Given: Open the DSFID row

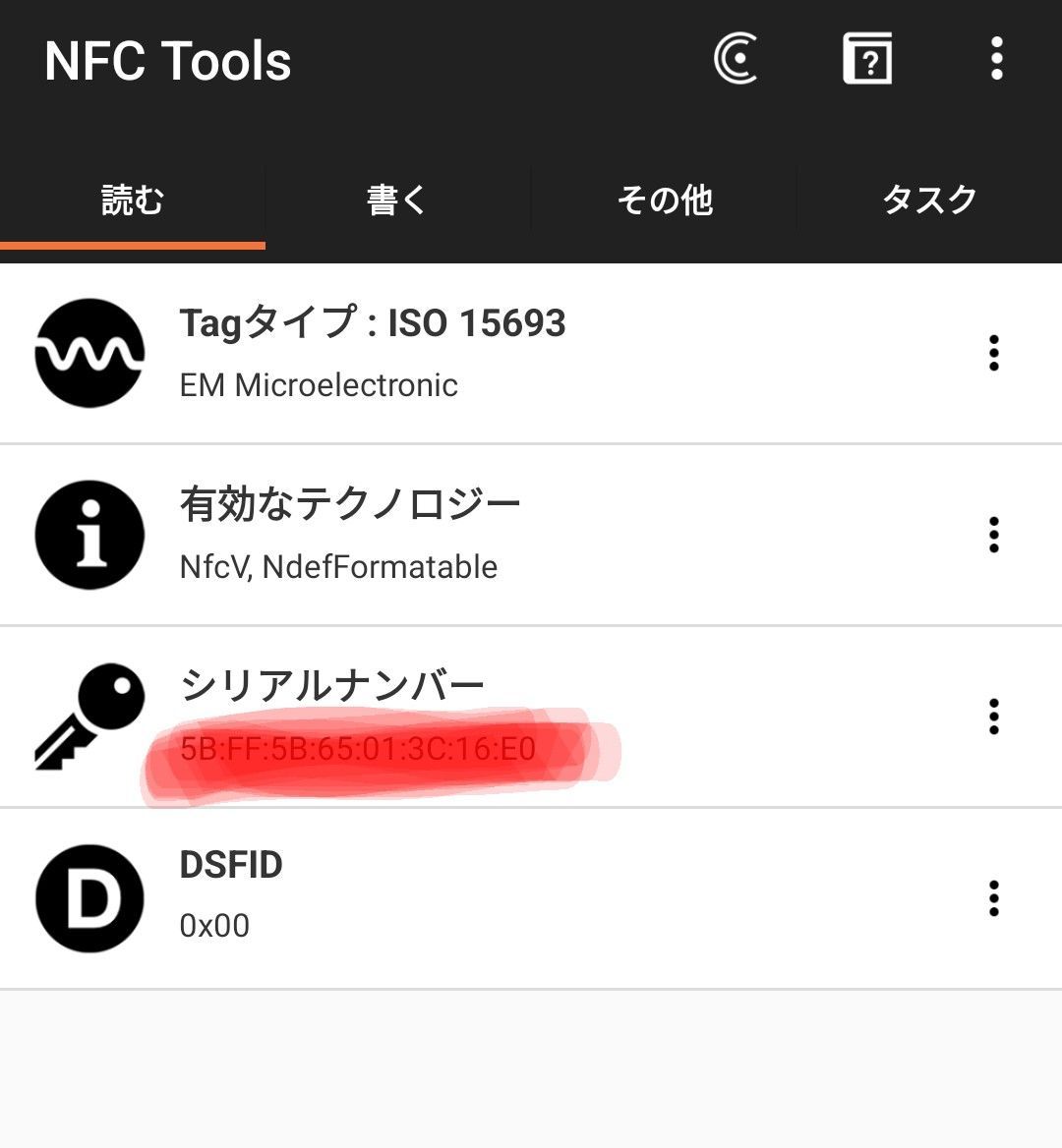Looking at the screenshot, I should click(472, 898).
